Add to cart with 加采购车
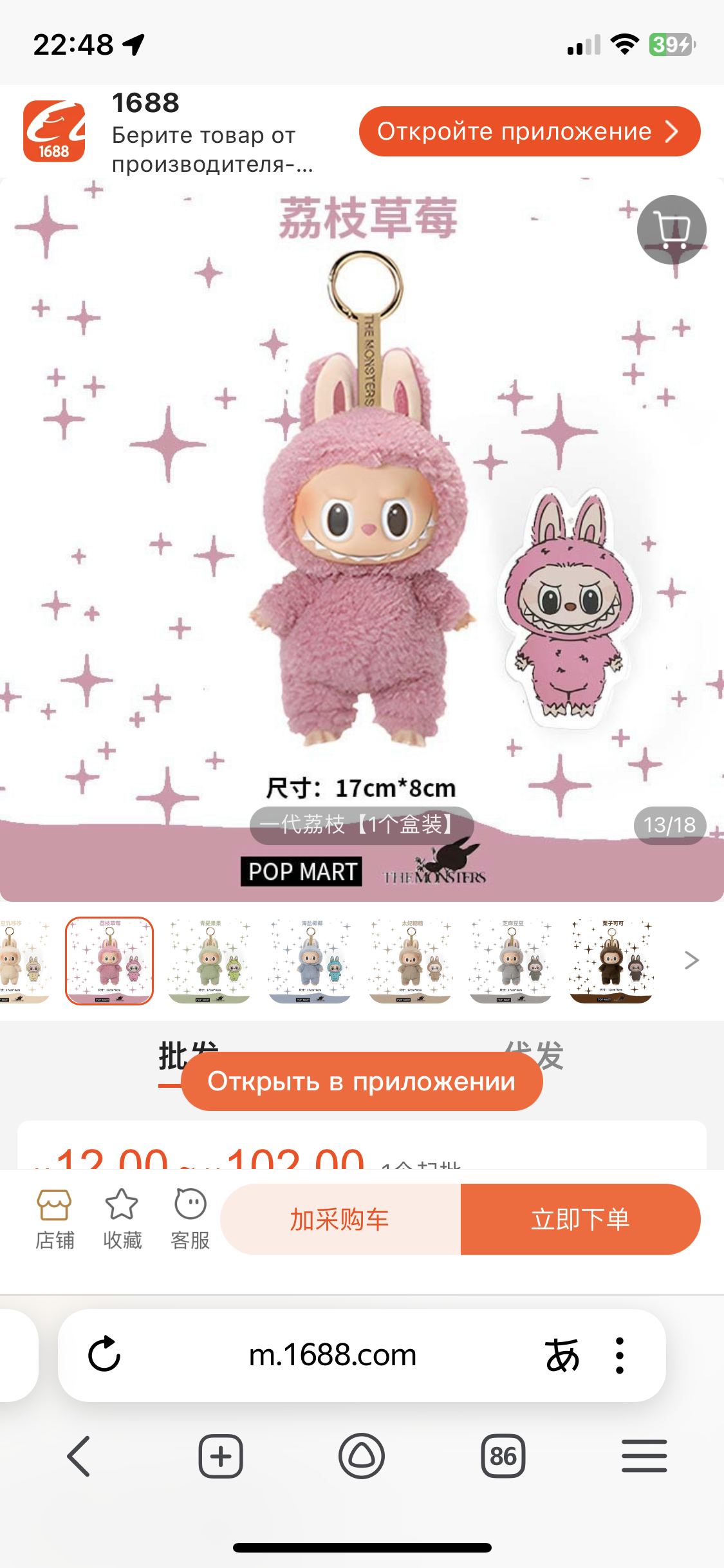The width and height of the screenshot is (724, 1568). pos(340,1219)
